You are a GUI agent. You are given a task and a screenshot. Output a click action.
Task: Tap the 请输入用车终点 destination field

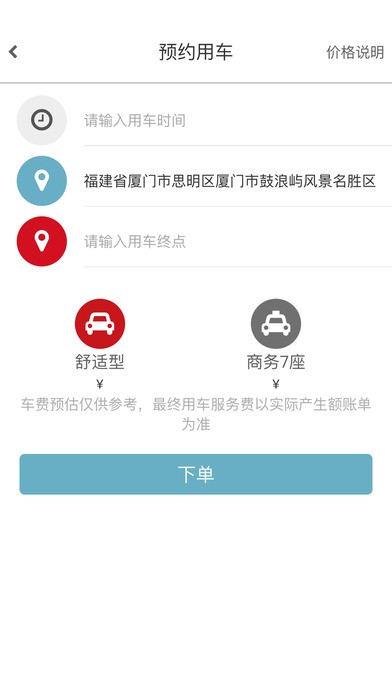point(238,241)
